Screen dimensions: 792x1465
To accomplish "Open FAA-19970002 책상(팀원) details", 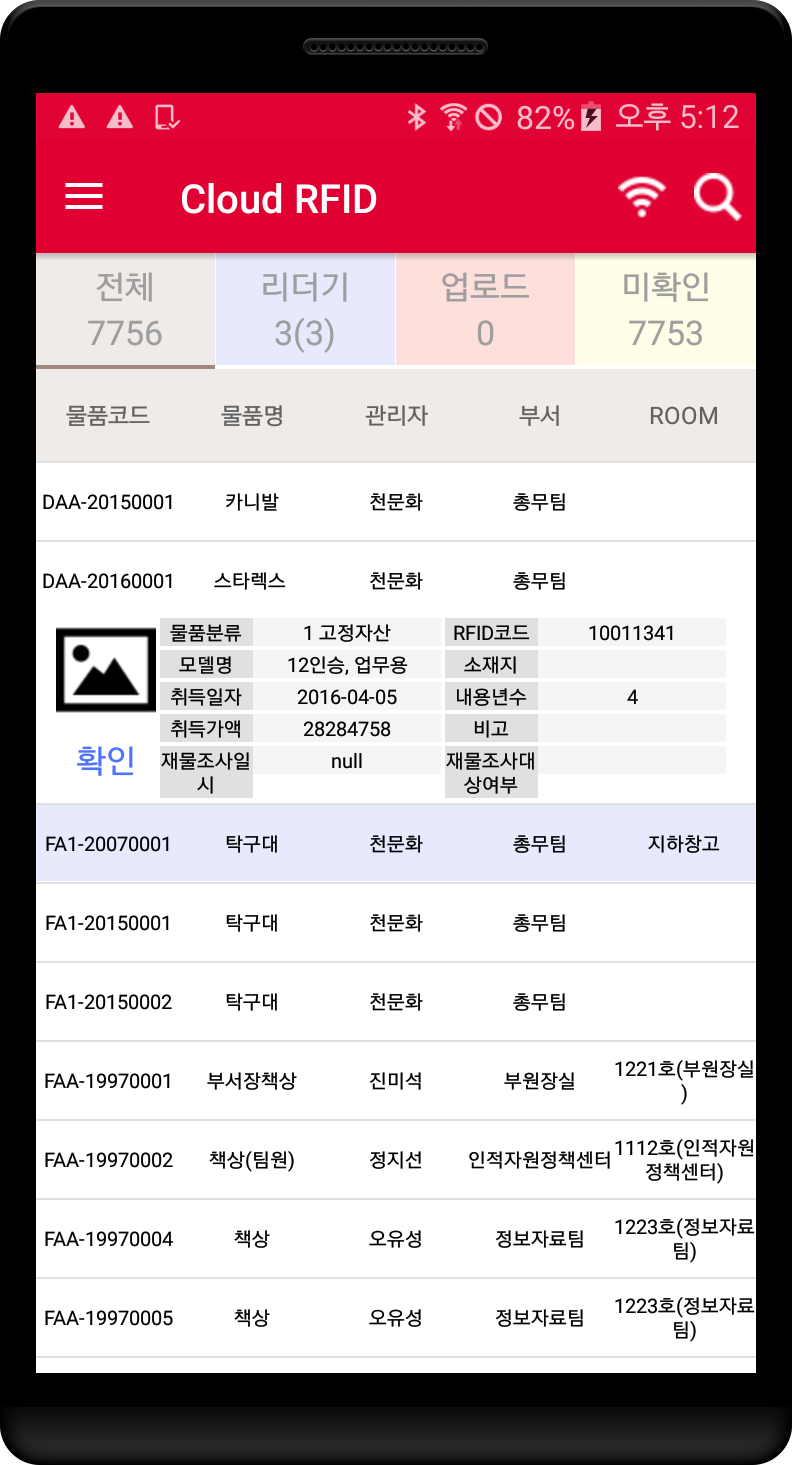I will (x=396, y=1160).
